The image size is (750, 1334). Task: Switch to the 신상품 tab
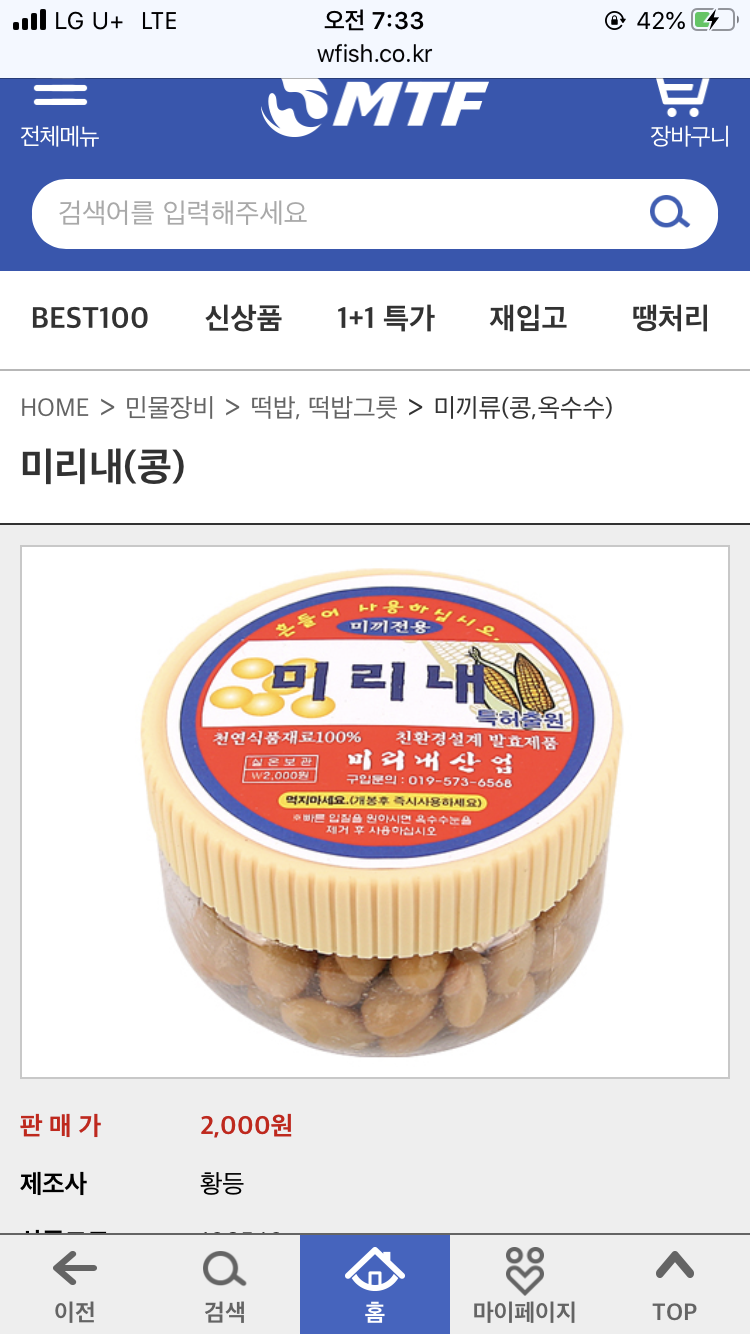(x=243, y=319)
